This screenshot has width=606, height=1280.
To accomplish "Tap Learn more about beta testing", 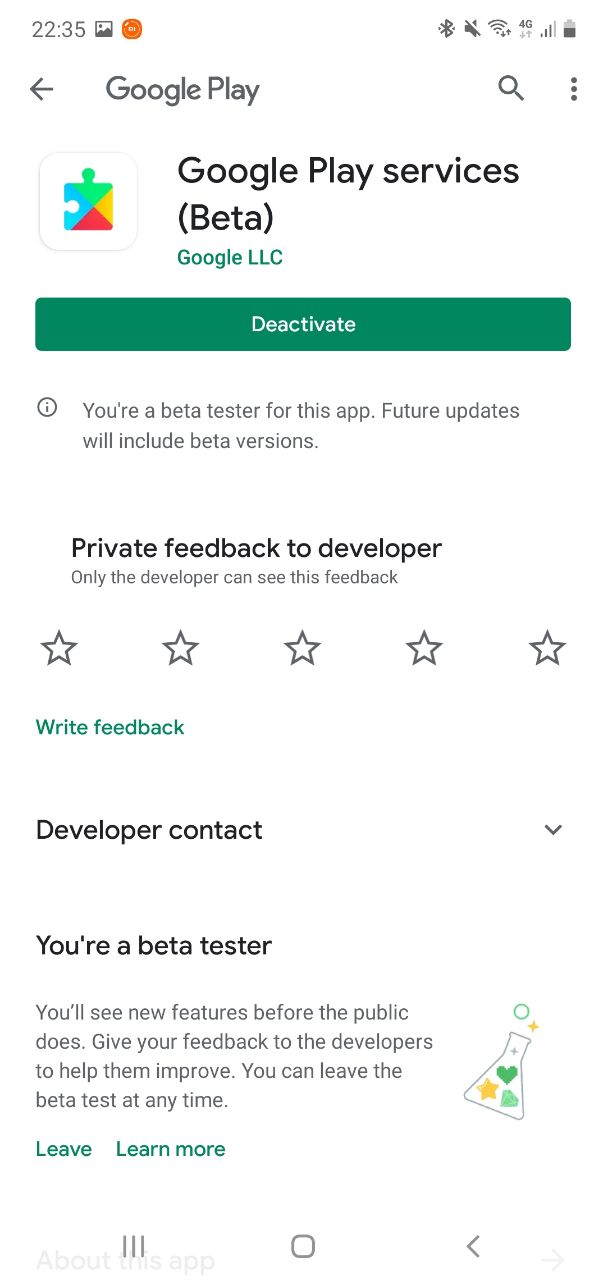I will [170, 1149].
